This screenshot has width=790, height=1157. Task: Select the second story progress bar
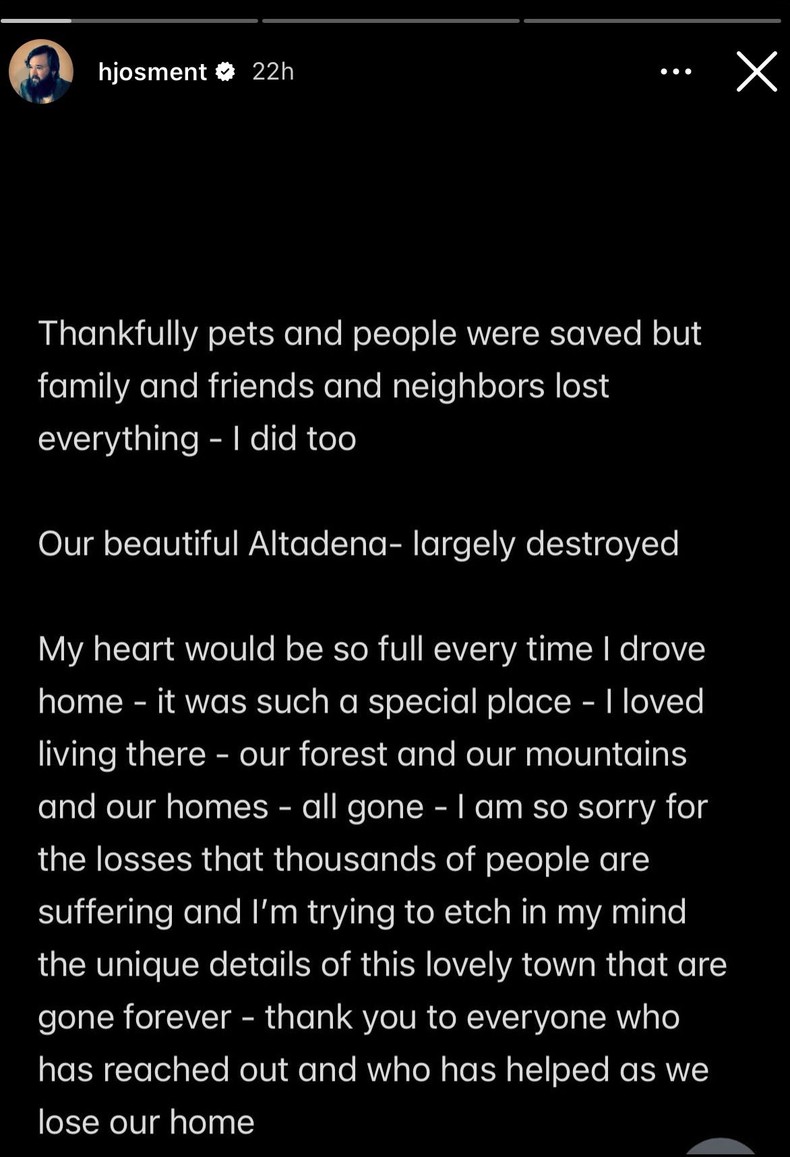point(389,17)
